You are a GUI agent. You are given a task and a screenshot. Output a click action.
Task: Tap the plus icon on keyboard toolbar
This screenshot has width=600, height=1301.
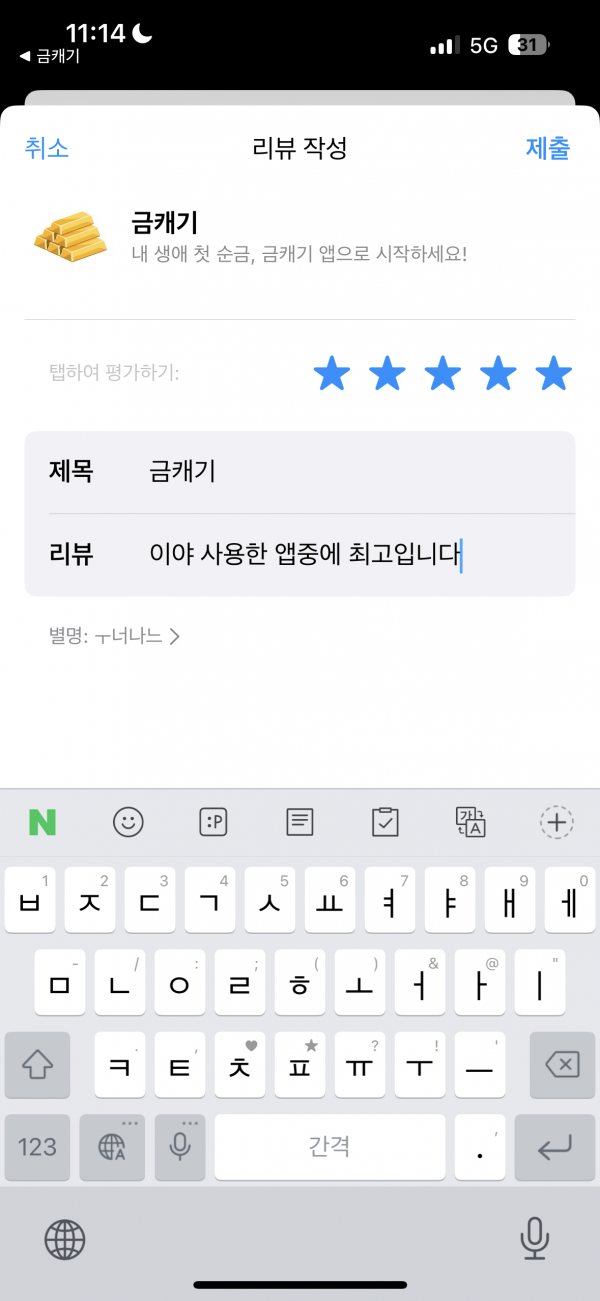point(557,822)
